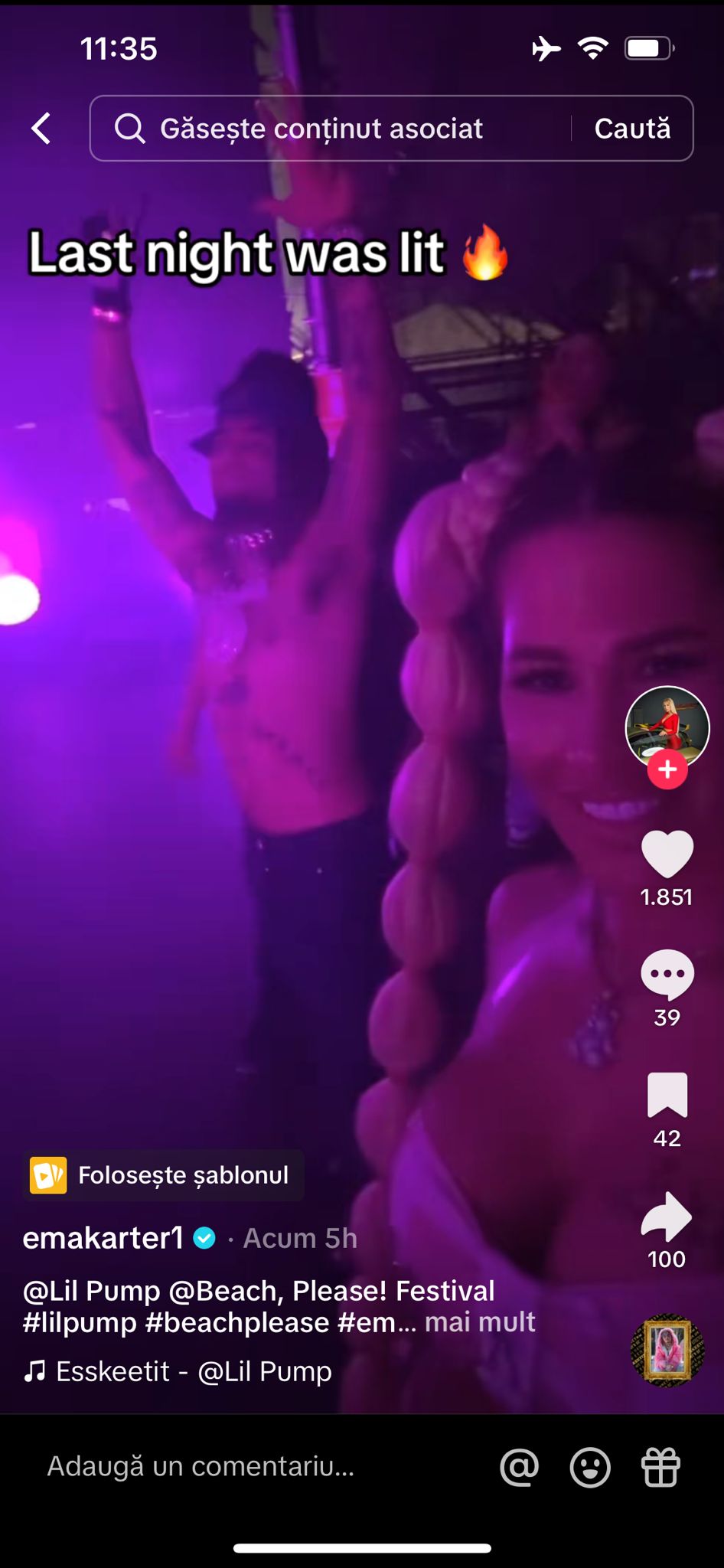Image resolution: width=724 pixels, height=1568 pixels.
Task: Open emakarter1's profile picture
Action: click(667, 726)
